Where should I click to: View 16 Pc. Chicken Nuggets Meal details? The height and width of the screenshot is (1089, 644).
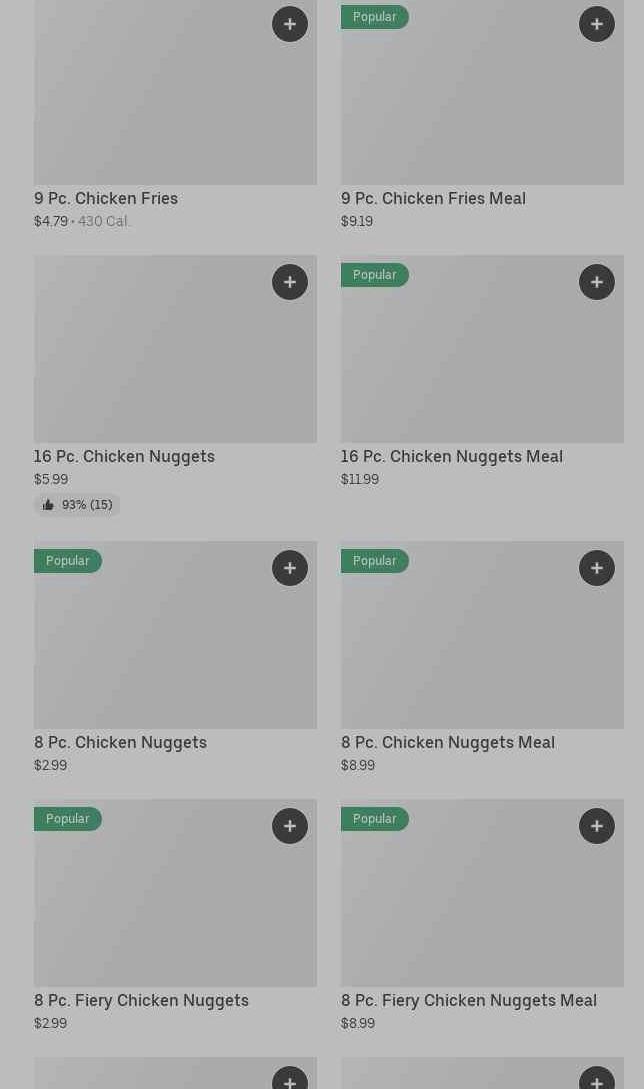pyautogui.click(x=452, y=456)
